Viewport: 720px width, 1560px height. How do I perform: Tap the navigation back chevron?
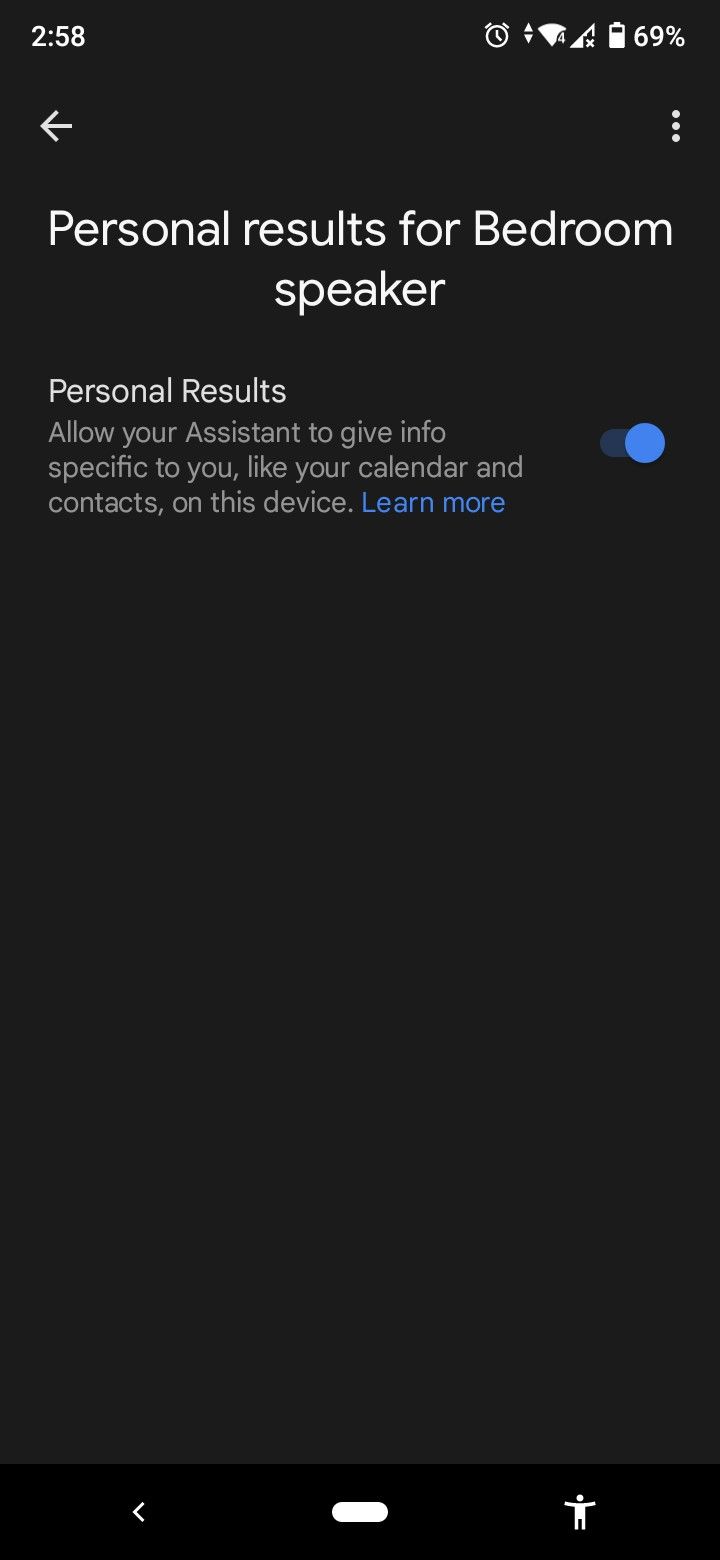point(139,1512)
